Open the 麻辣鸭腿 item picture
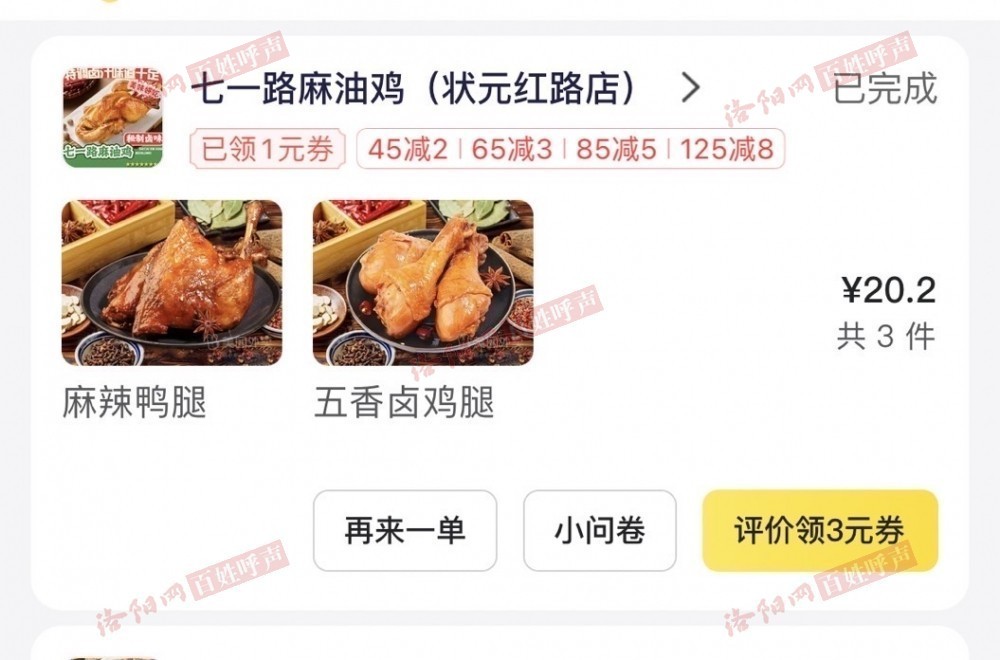 click(x=172, y=283)
